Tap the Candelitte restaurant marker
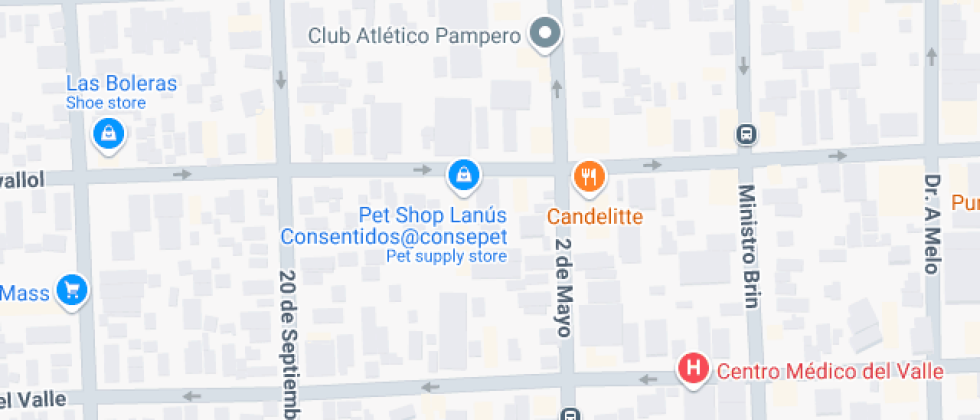The image size is (980, 420). coord(590,177)
